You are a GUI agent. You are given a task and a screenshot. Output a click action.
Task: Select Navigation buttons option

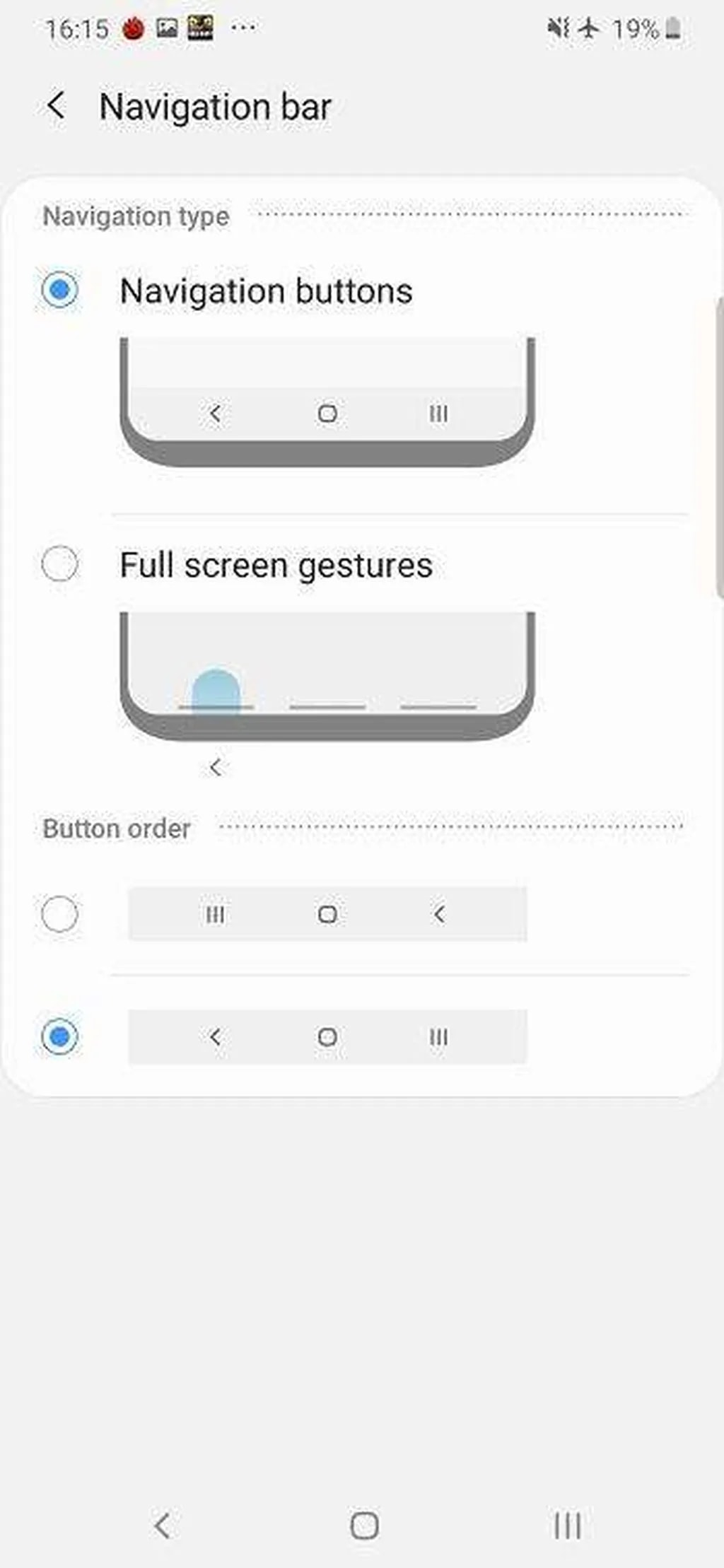click(60, 290)
